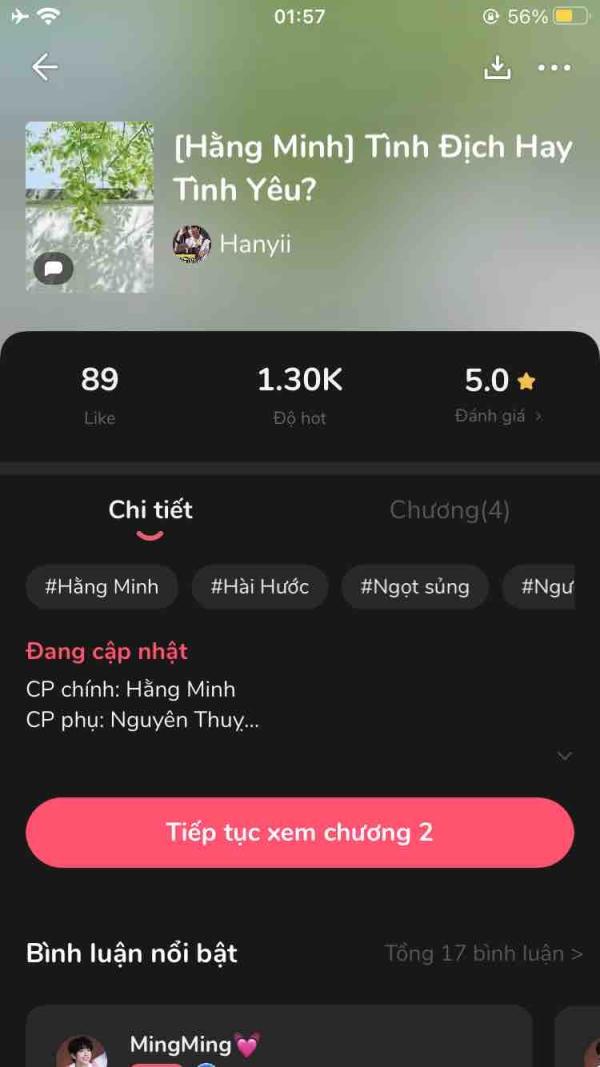Go back using the arrow icon
Screen dimensions: 600x1067
tap(45, 67)
